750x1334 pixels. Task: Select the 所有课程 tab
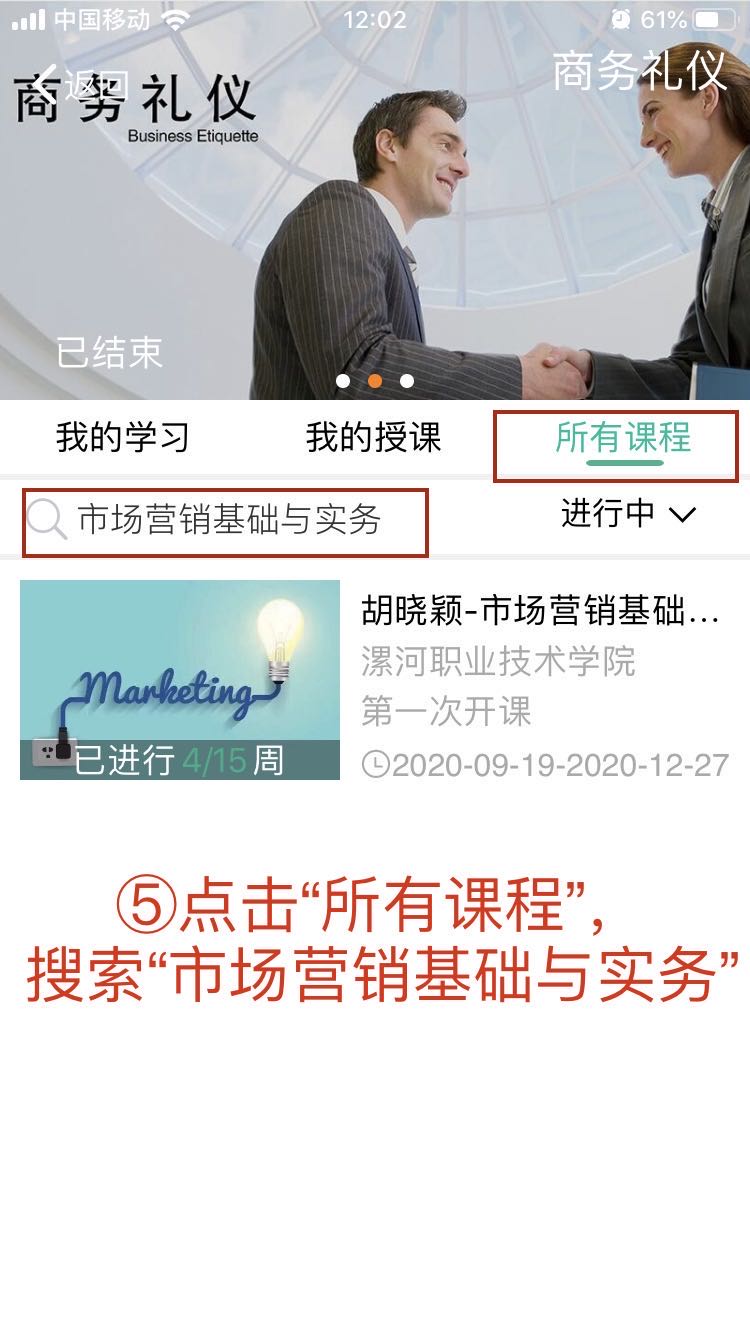622,438
